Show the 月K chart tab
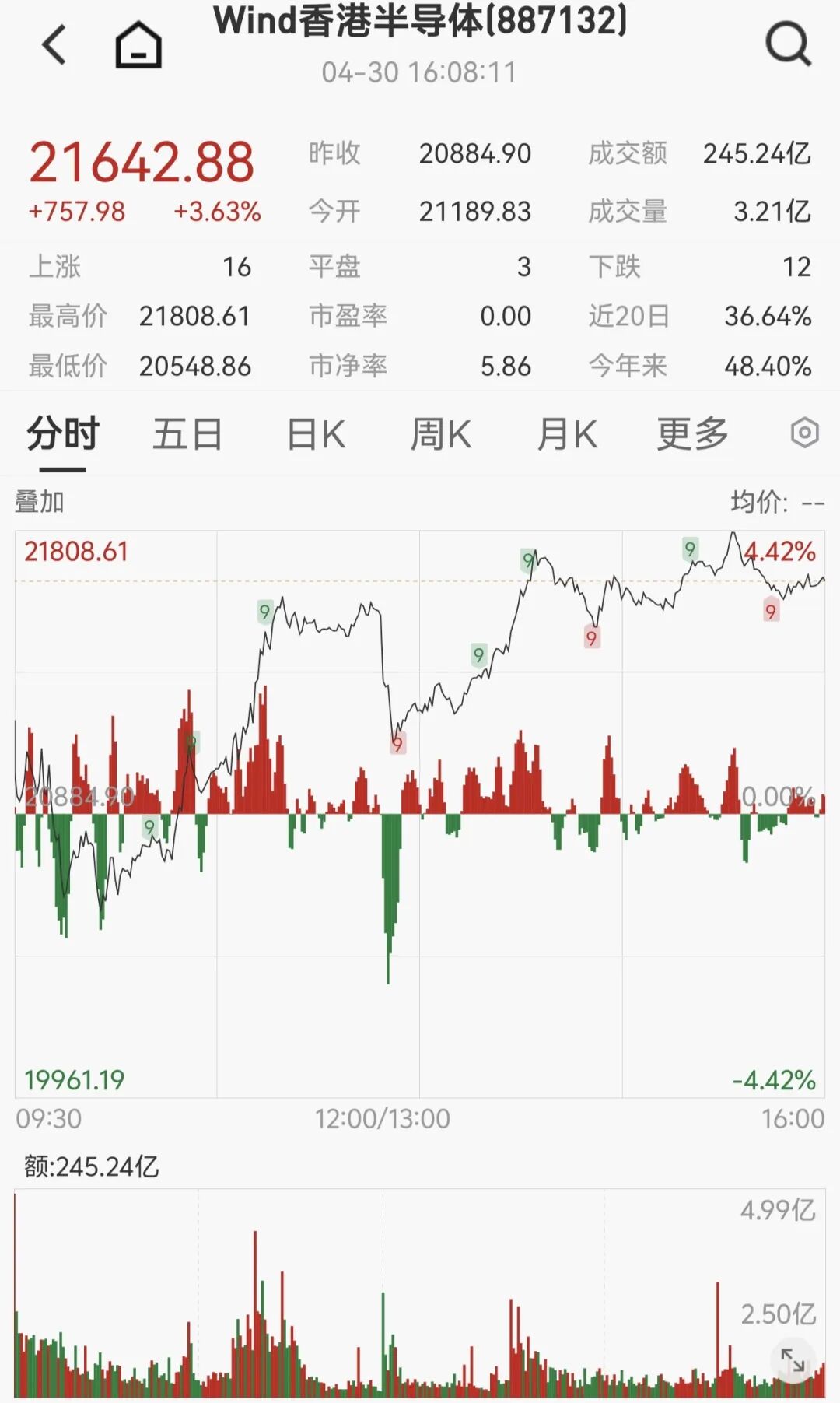This screenshot has height=1403, width=840. click(x=567, y=434)
